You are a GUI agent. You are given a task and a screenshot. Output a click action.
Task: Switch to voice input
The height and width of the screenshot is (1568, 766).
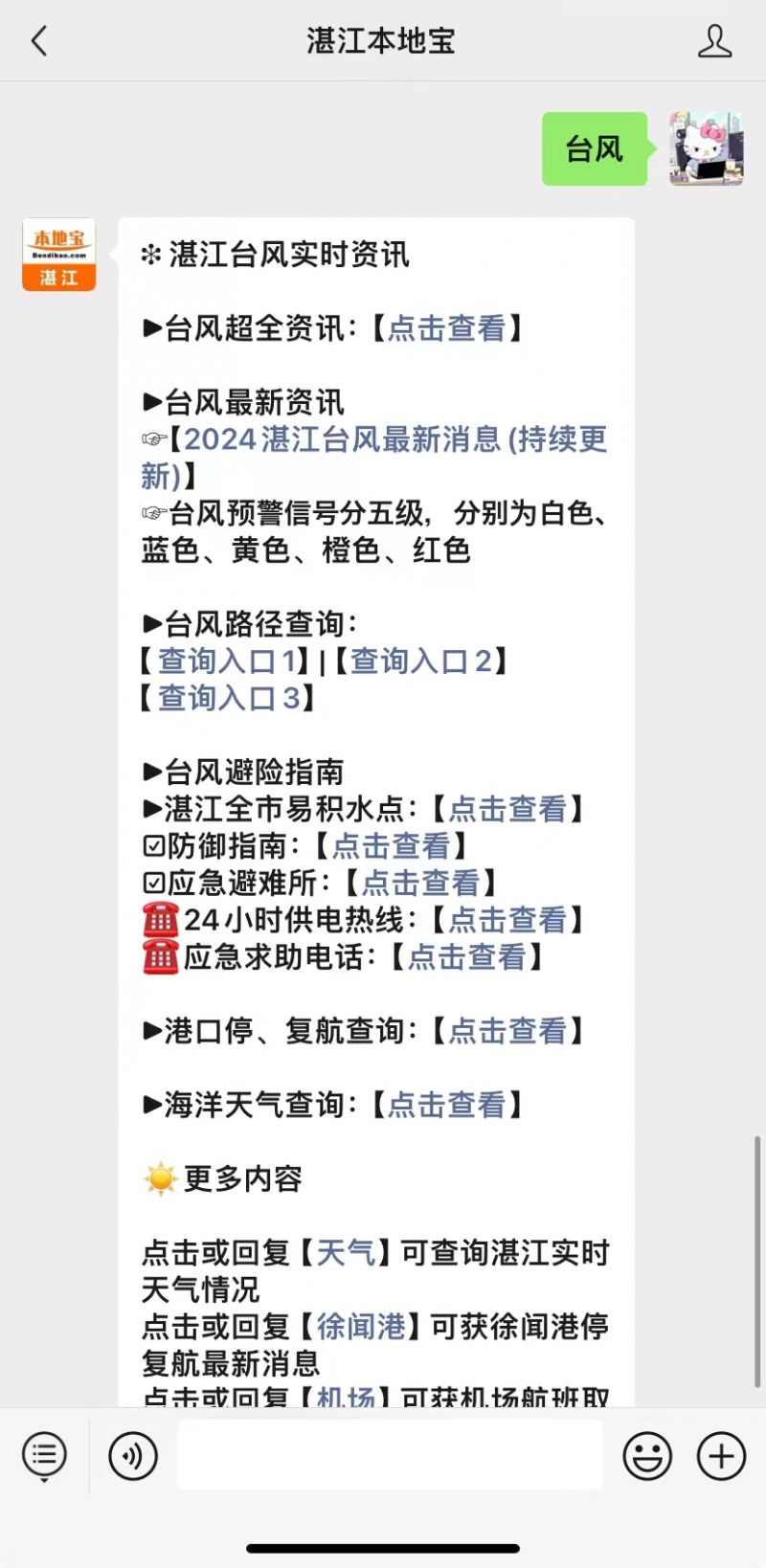(133, 1456)
